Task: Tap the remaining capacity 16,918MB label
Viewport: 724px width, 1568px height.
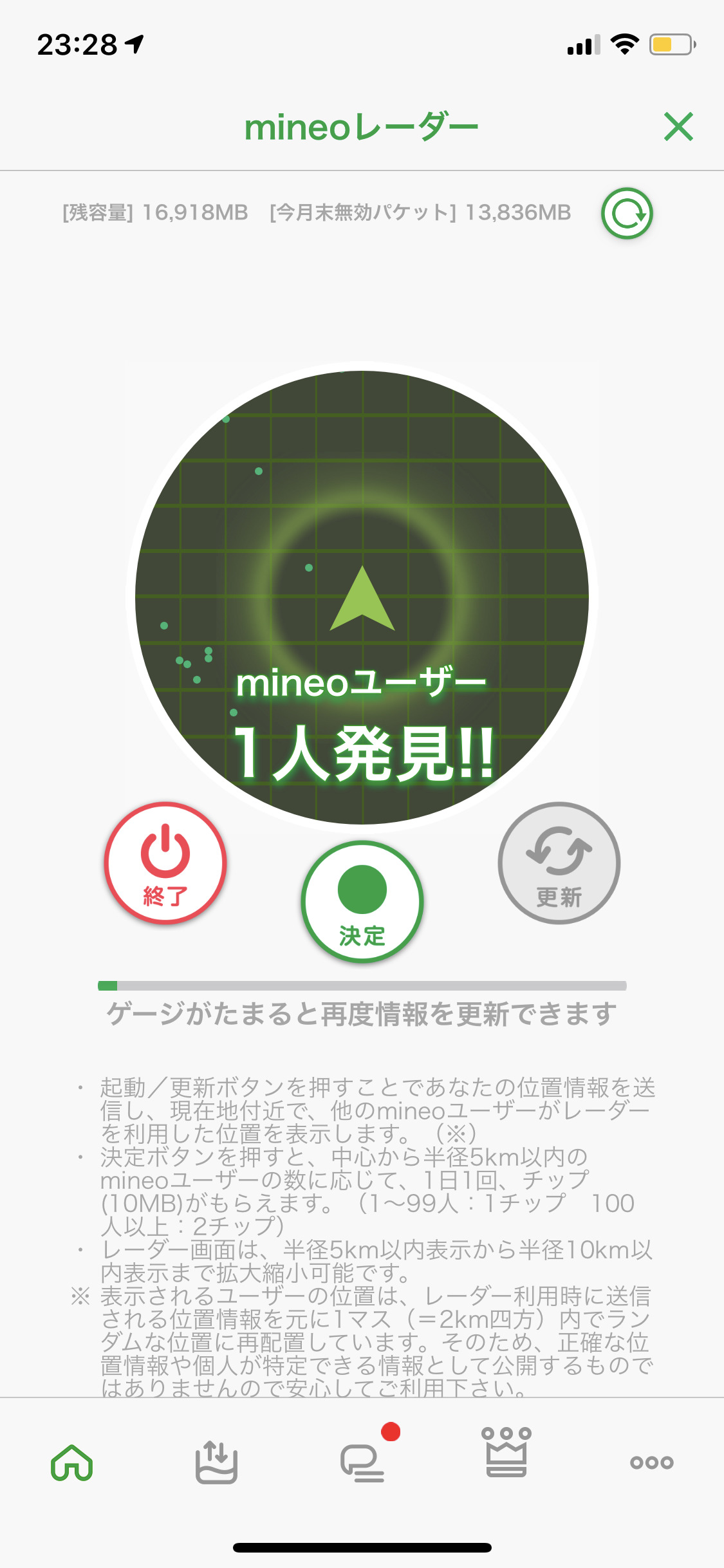Action: (x=153, y=213)
